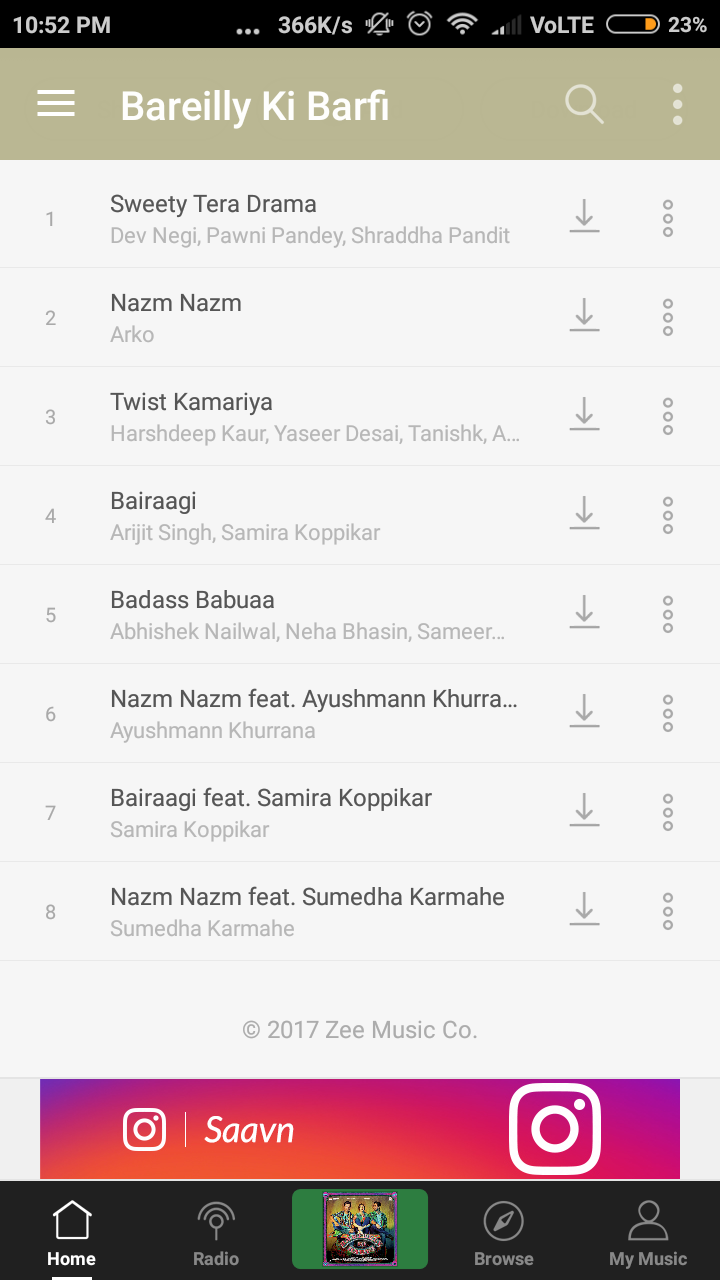The width and height of the screenshot is (720, 1280).
Task: Open more options for Nazm Nazm by Arko
Action: 668,317
